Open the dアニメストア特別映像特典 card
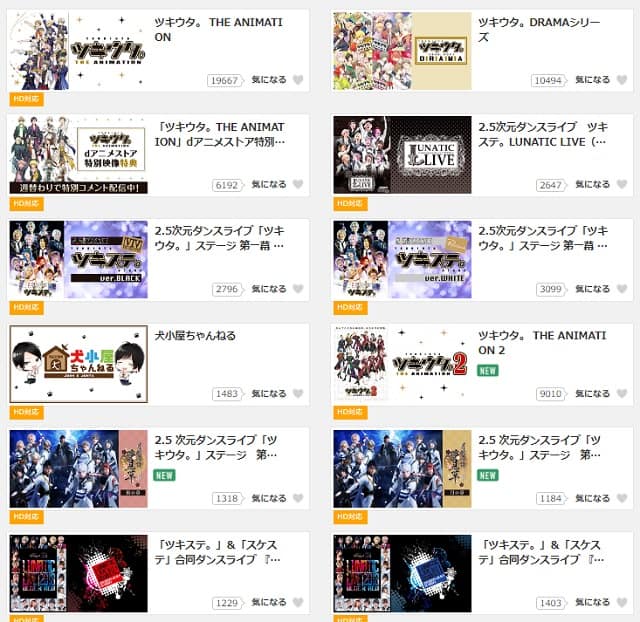Image resolution: width=640 pixels, height=622 pixels. tap(78, 155)
